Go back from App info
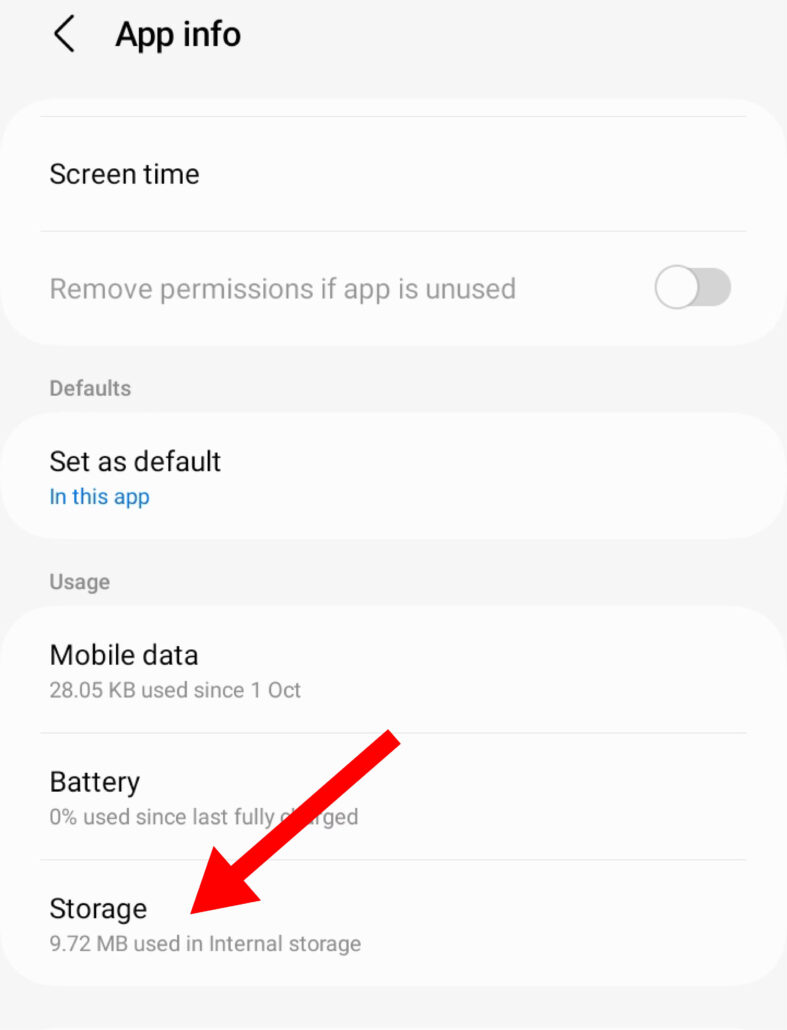 coord(64,35)
